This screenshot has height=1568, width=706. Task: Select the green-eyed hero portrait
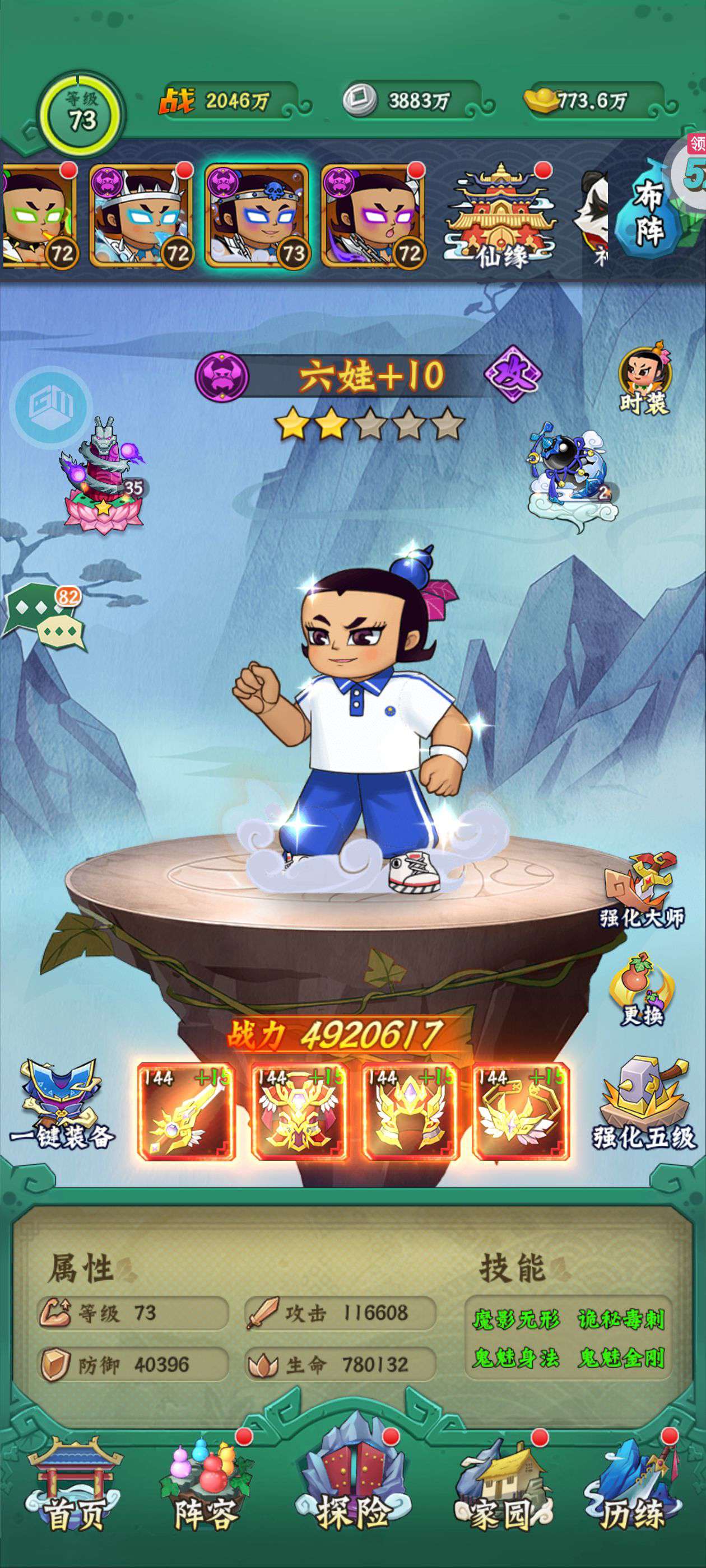(38, 216)
